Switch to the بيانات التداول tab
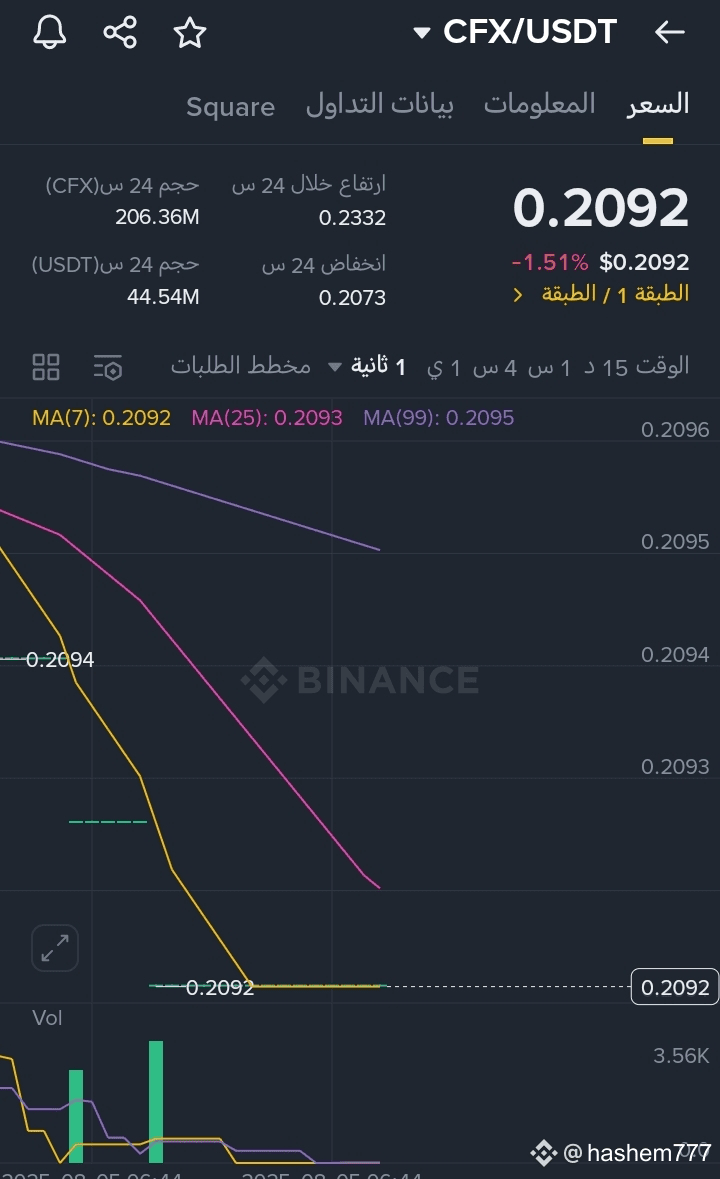This screenshot has width=720, height=1179. pyautogui.click(x=380, y=104)
